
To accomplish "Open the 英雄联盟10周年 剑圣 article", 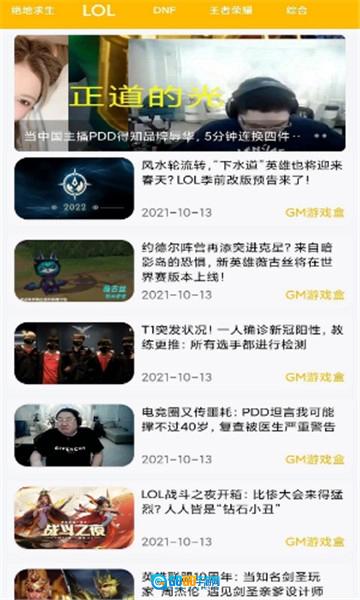I will click(x=180, y=584).
